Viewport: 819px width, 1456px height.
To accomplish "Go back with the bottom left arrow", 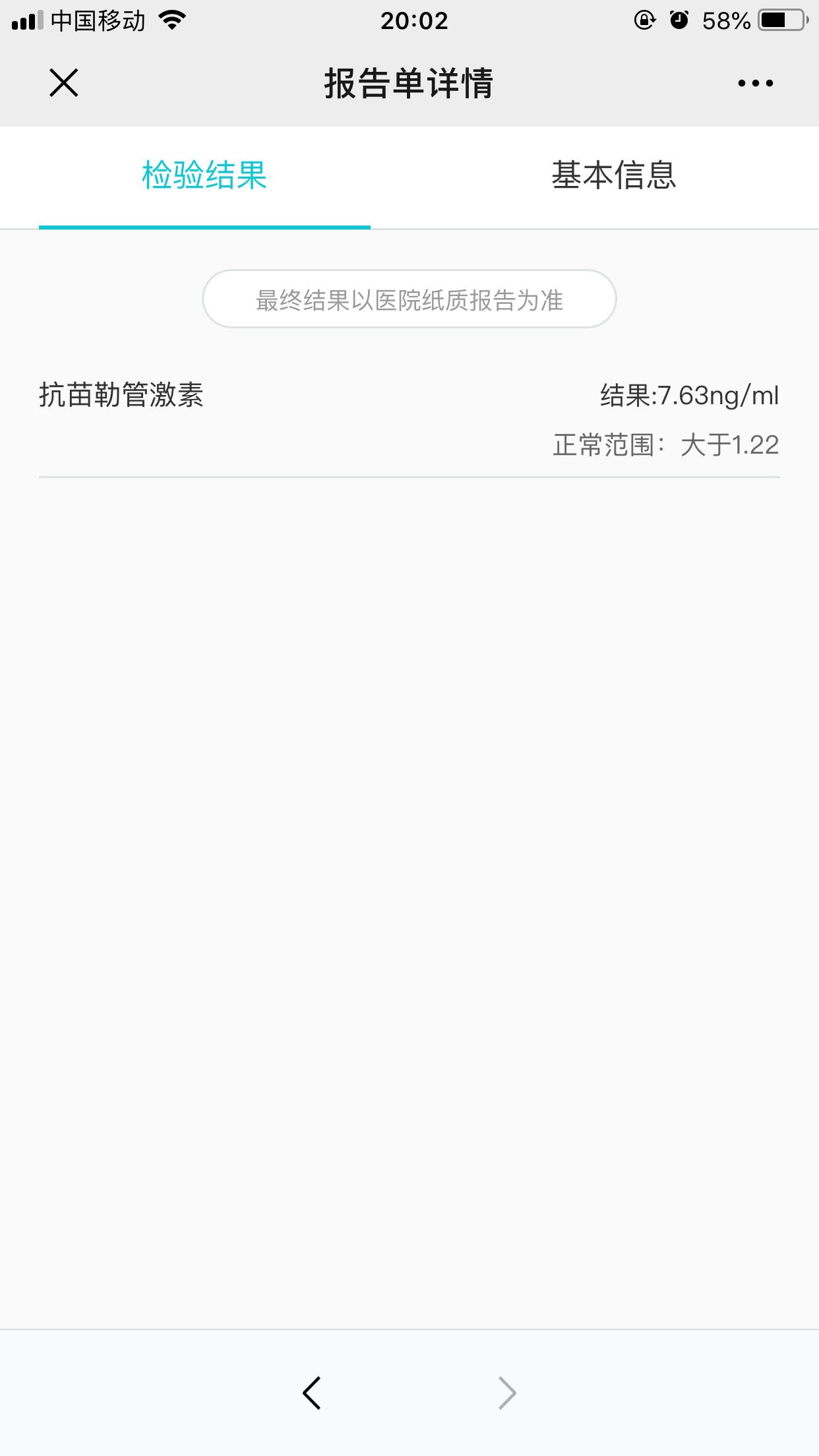I will (312, 1393).
